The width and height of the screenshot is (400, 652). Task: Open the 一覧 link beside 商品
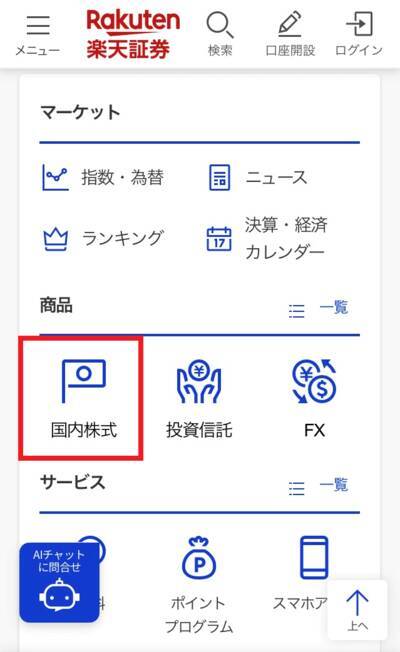318,309
